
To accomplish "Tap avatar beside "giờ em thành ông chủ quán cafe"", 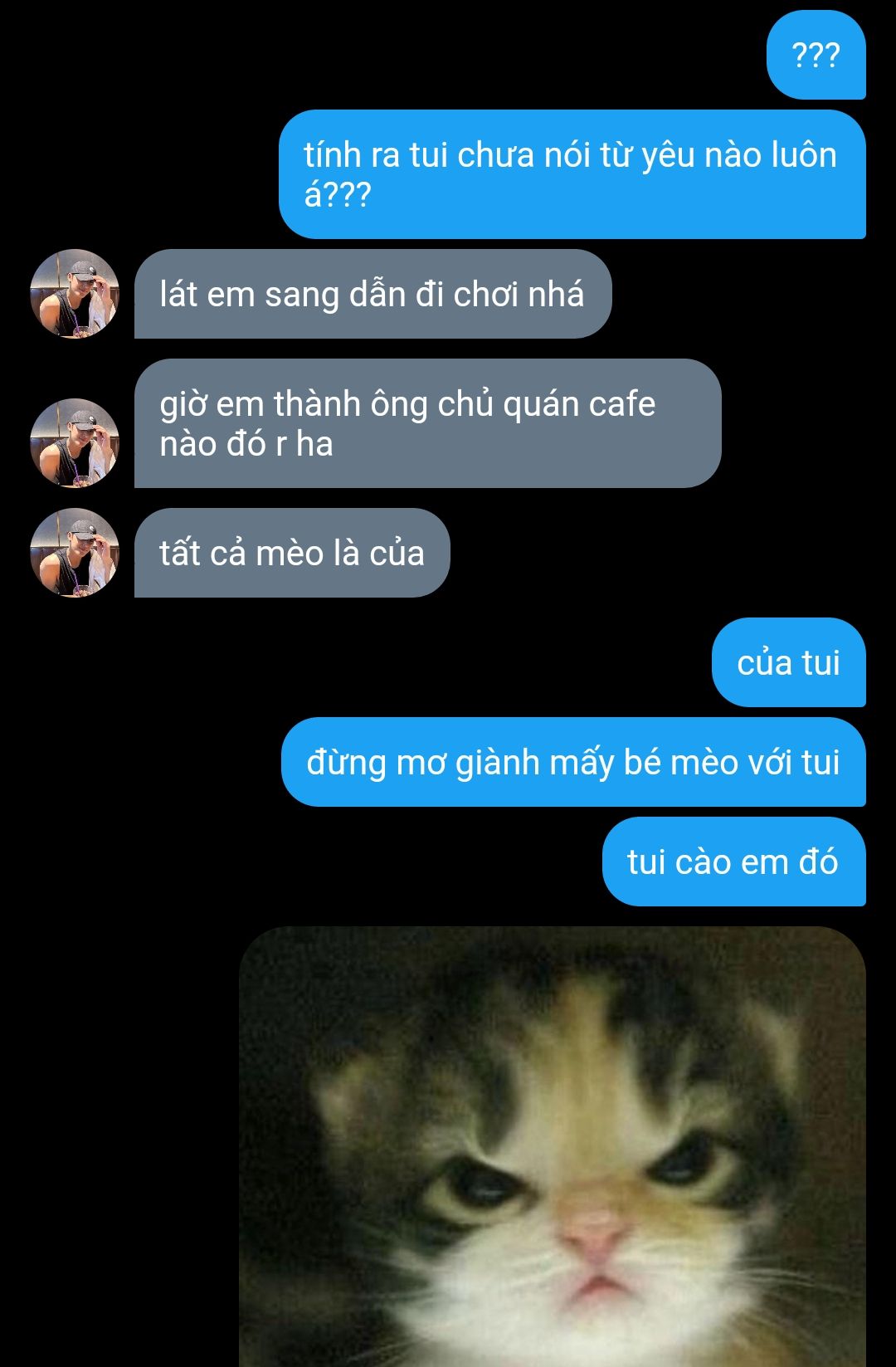I will [x=75, y=443].
